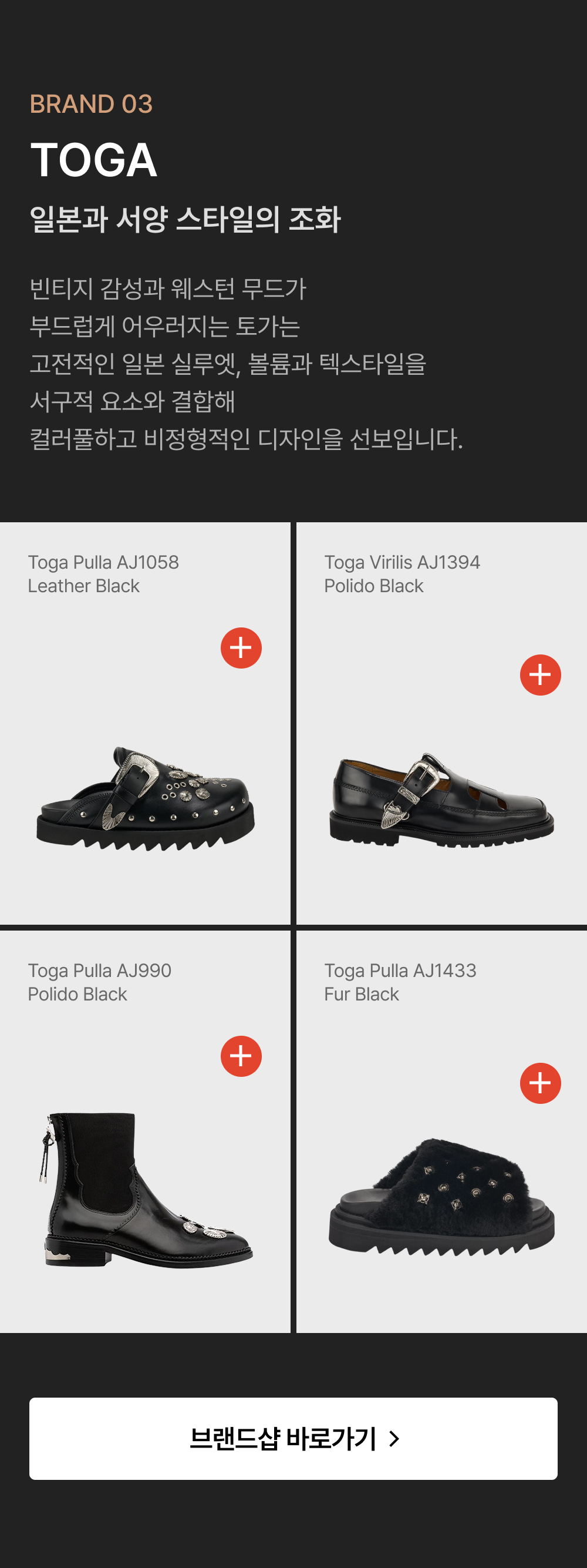Image resolution: width=587 pixels, height=1568 pixels.
Task: Go to the brand shop via 브랜드샵 바로가기
Action: (x=293, y=1438)
